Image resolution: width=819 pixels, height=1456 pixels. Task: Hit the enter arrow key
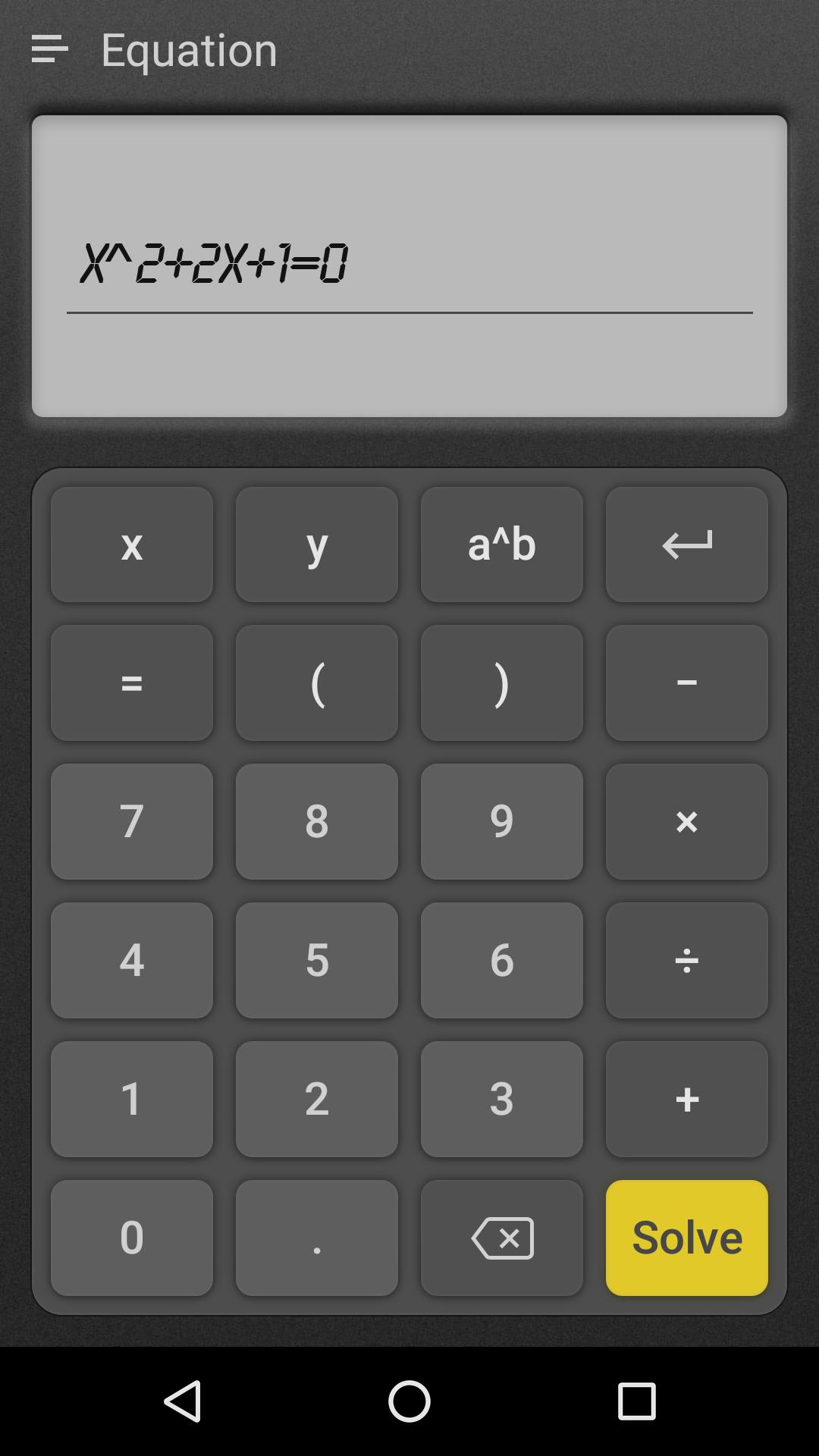tap(686, 544)
